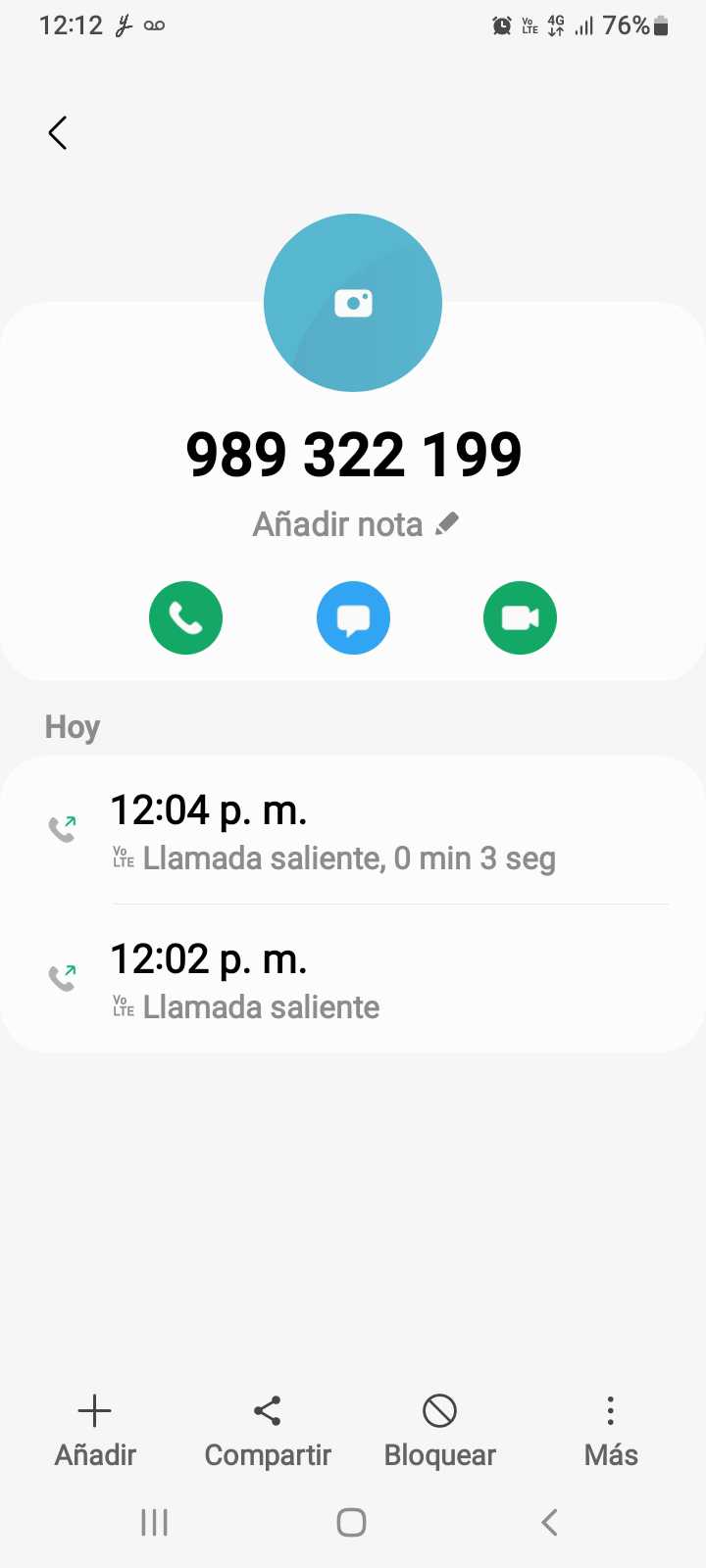Return to the home screen
706x1568 pixels.
[351, 1522]
